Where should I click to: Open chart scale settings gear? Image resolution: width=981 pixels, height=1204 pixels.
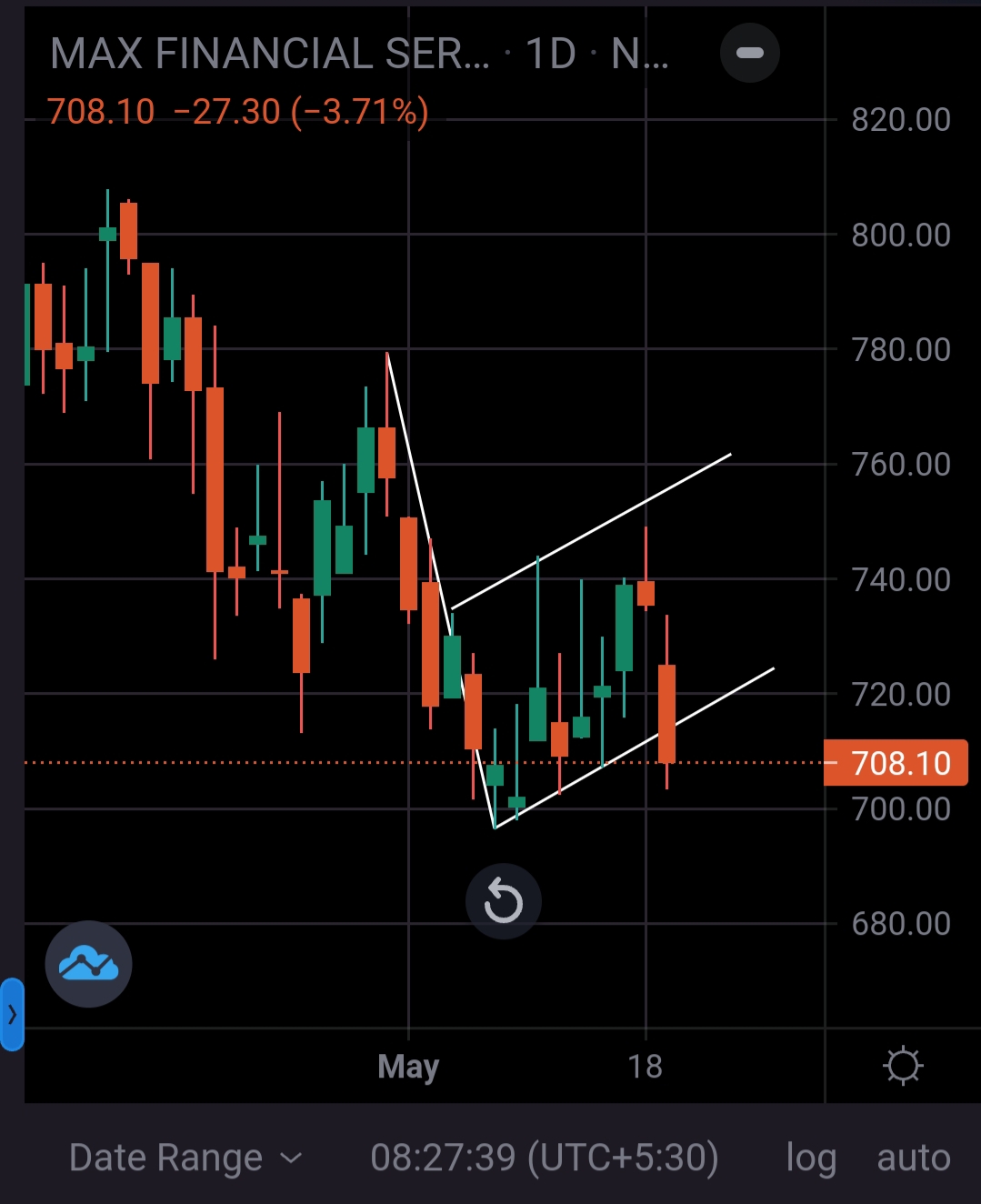coord(903,1066)
